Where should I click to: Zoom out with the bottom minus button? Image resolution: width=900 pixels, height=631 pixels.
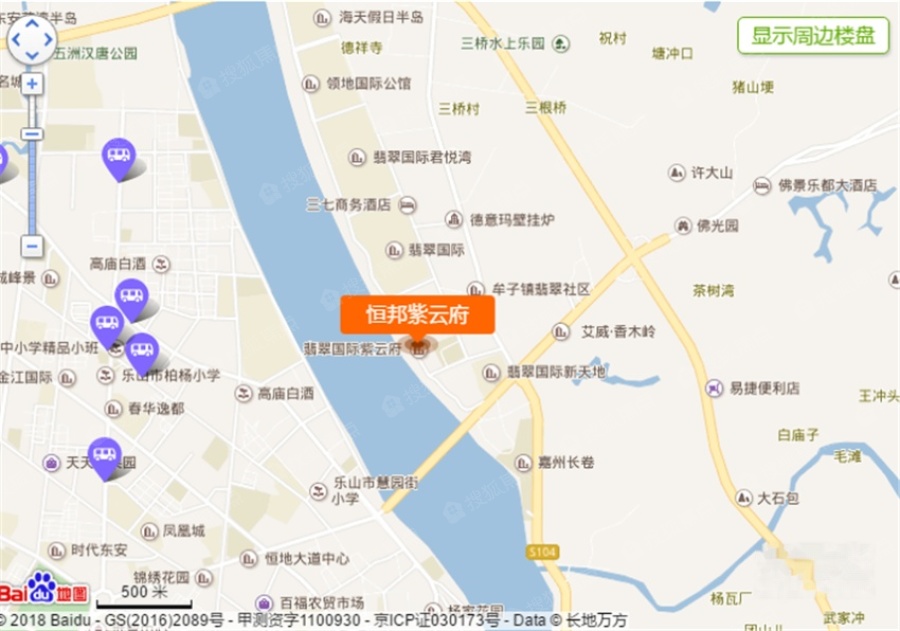click(x=32, y=244)
